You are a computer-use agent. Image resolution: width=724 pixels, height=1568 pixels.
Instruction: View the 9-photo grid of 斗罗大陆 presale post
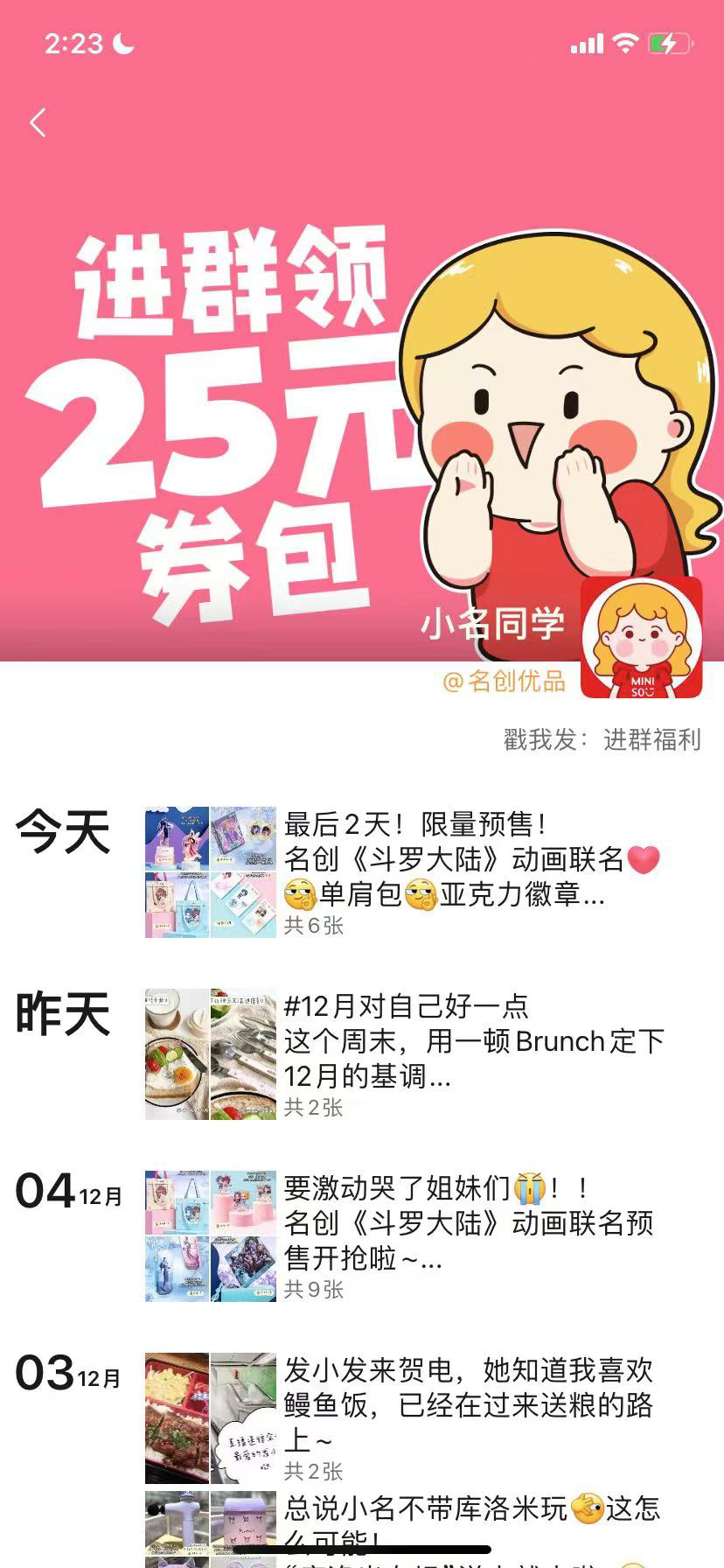pos(210,1235)
